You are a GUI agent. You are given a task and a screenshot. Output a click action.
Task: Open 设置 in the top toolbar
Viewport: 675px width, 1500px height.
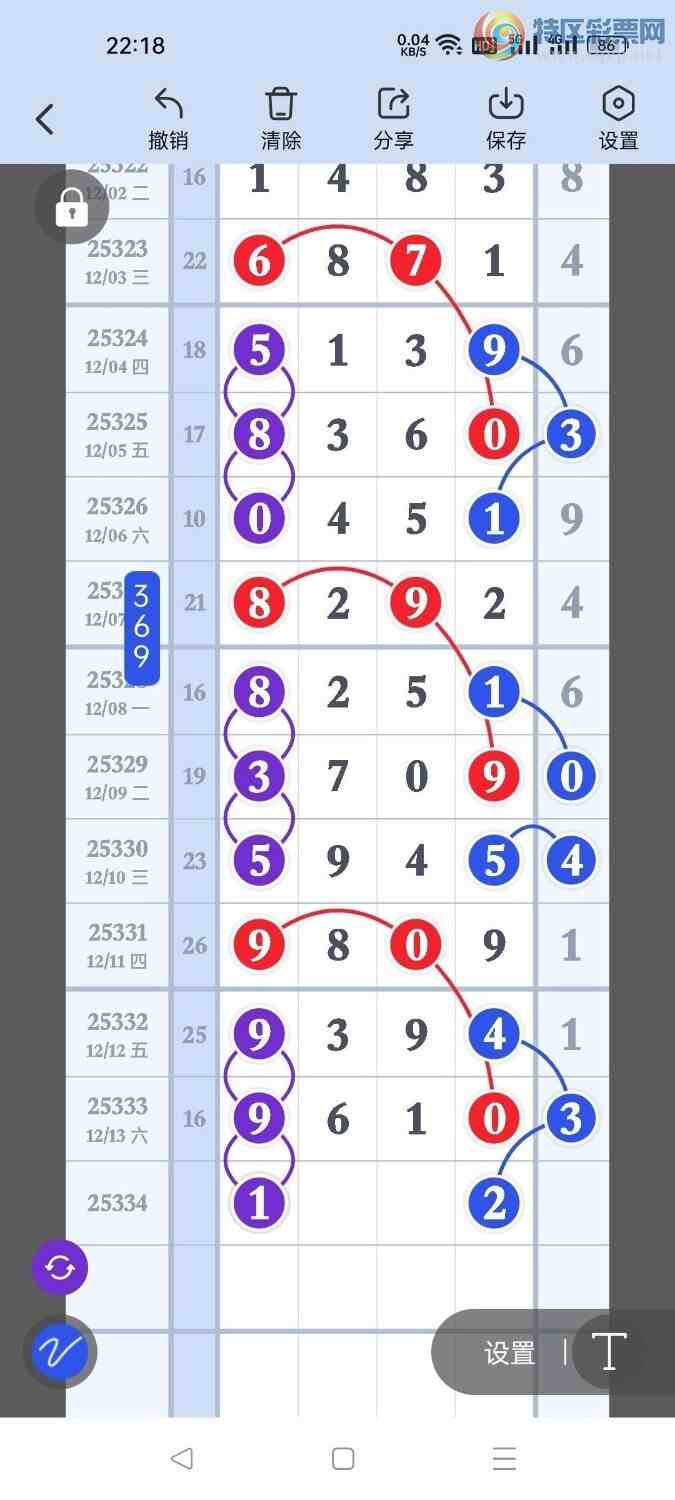[x=618, y=119]
